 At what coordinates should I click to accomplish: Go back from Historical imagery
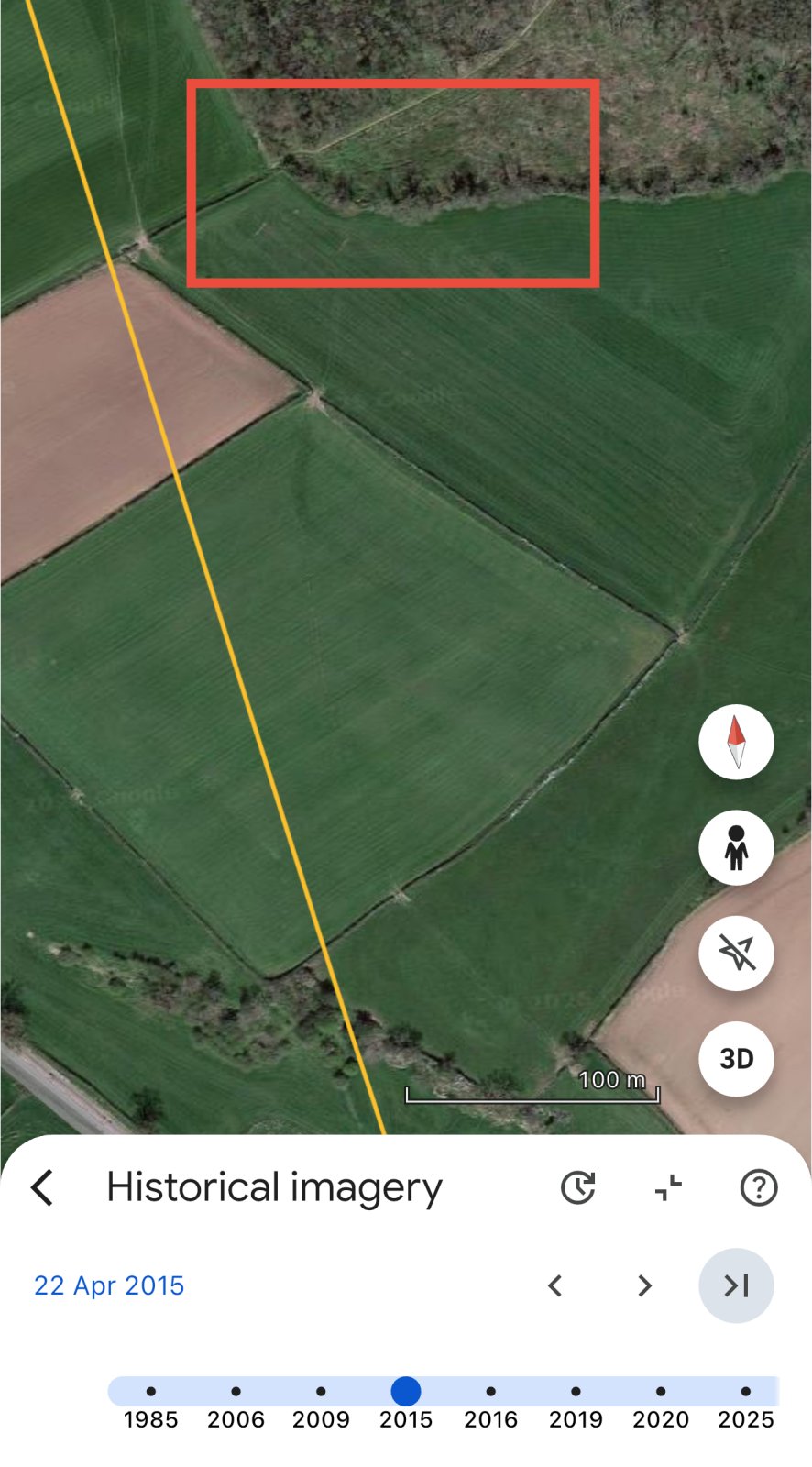click(x=43, y=1187)
